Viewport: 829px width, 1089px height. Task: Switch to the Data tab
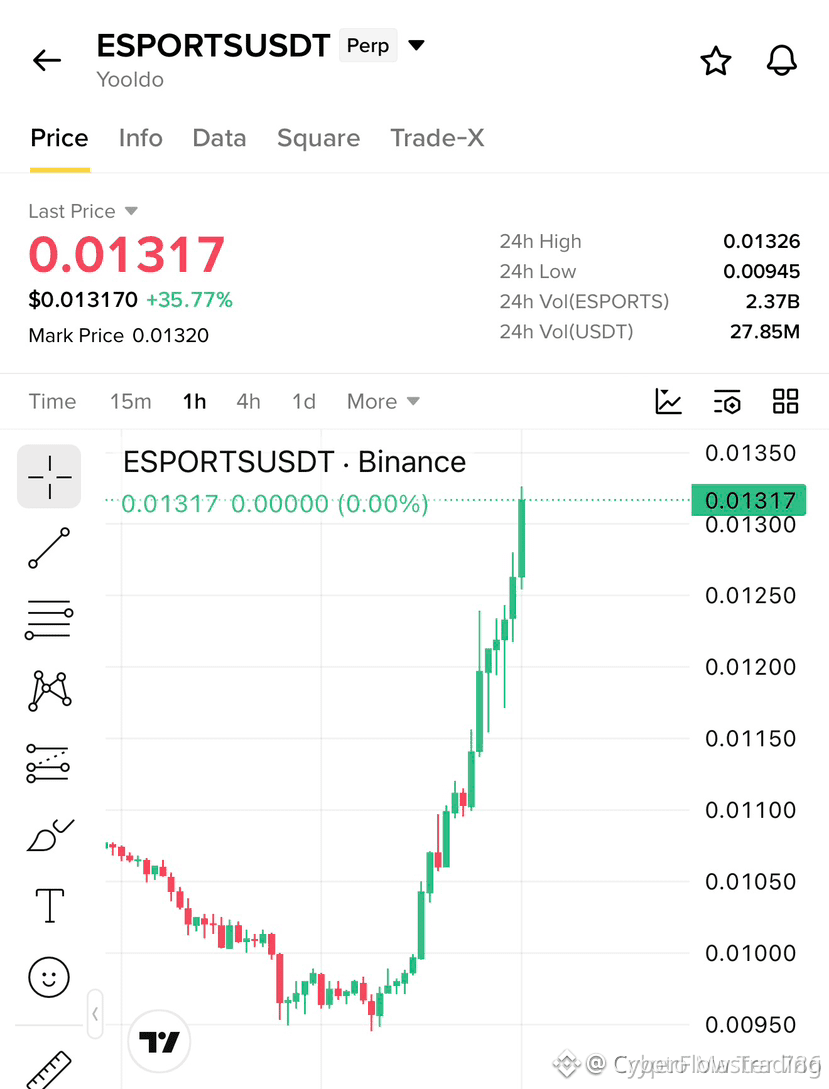pos(219,138)
